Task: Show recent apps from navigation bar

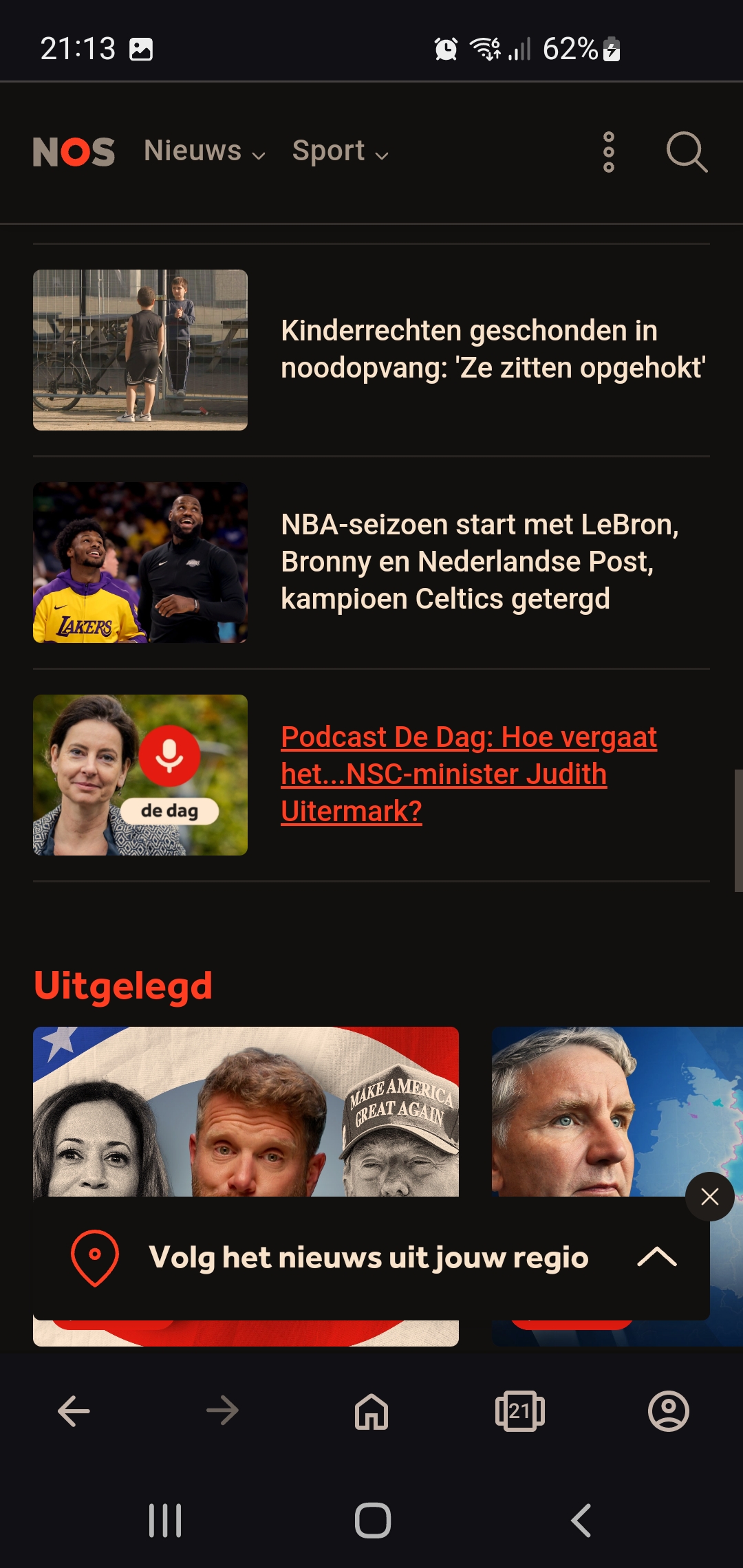Action: point(165,1521)
